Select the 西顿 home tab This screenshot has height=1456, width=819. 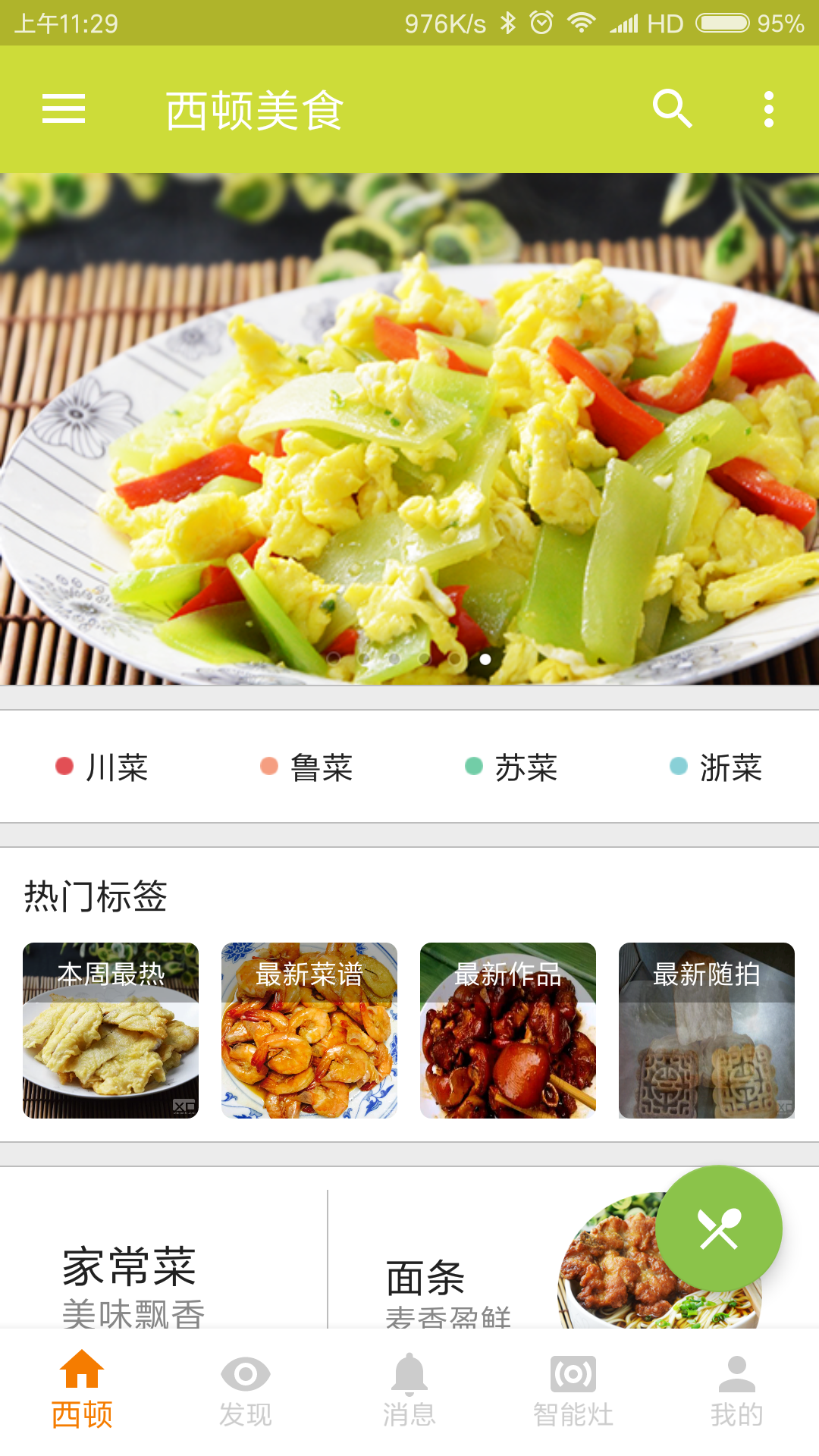pyautogui.click(x=82, y=1392)
